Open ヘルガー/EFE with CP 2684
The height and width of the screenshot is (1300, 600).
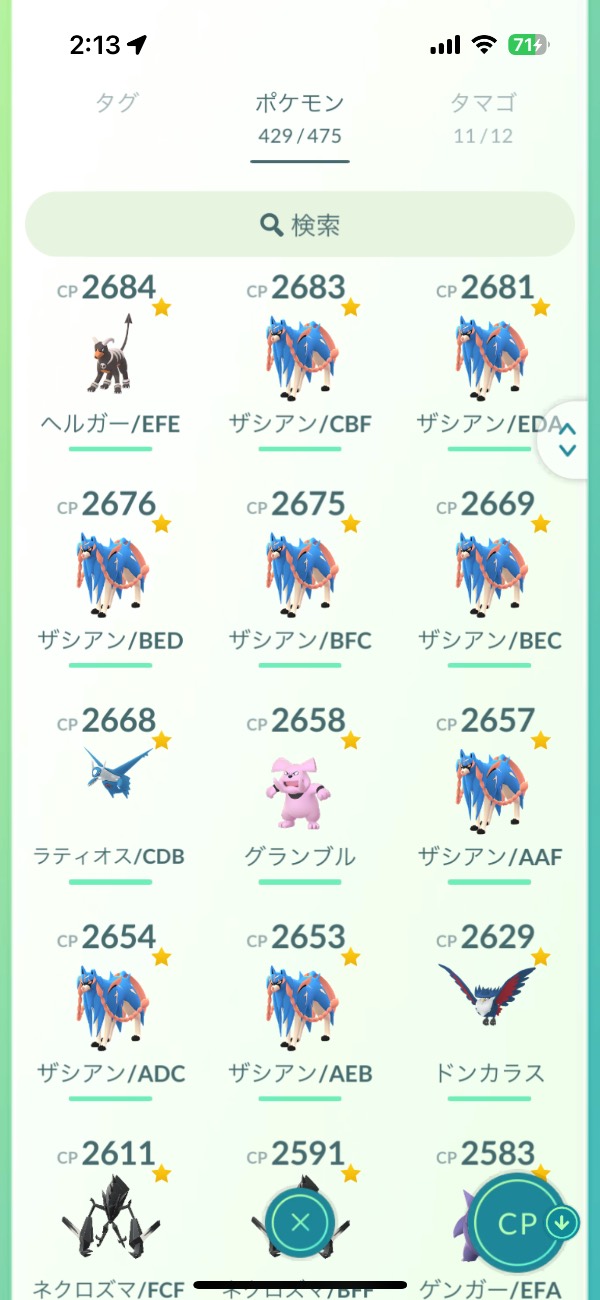(x=110, y=360)
